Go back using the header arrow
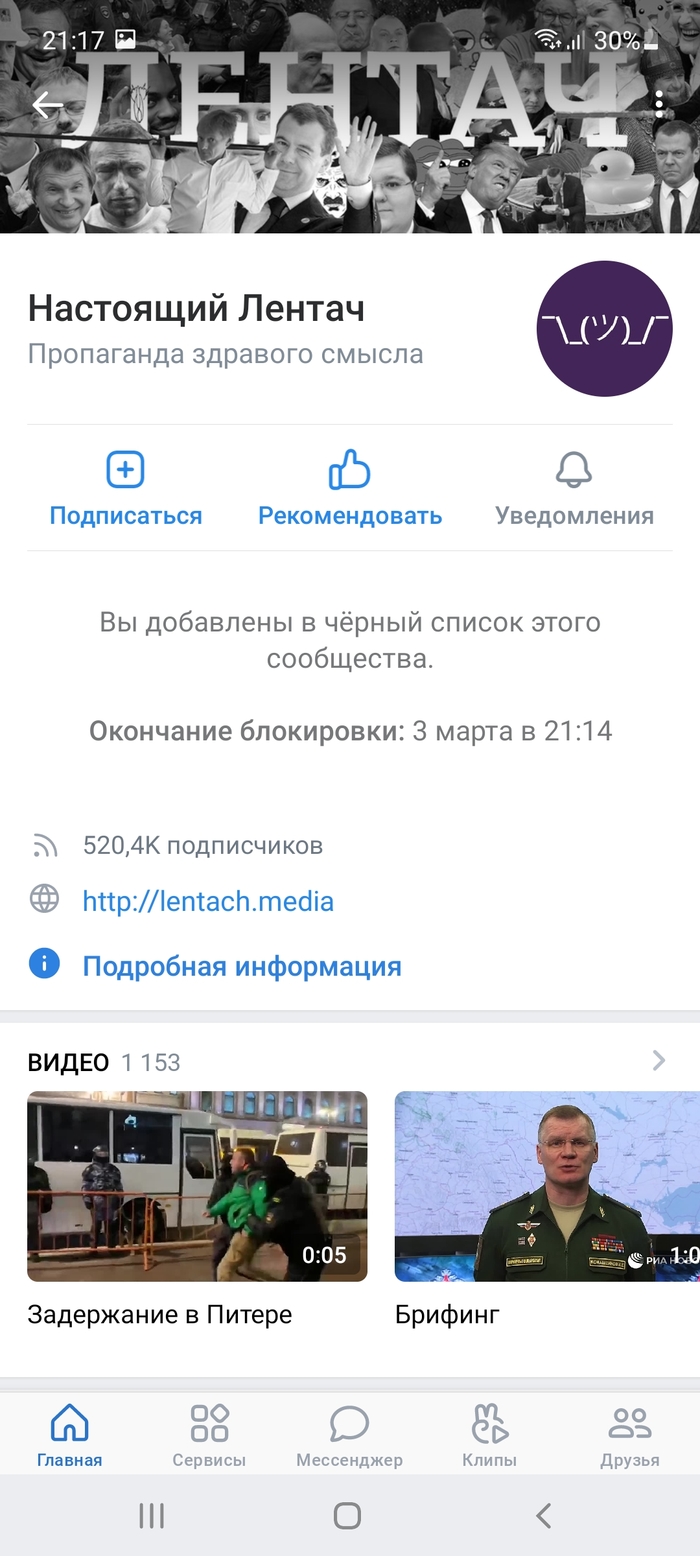This screenshot has height=1556, width=700. coord(47,104)
